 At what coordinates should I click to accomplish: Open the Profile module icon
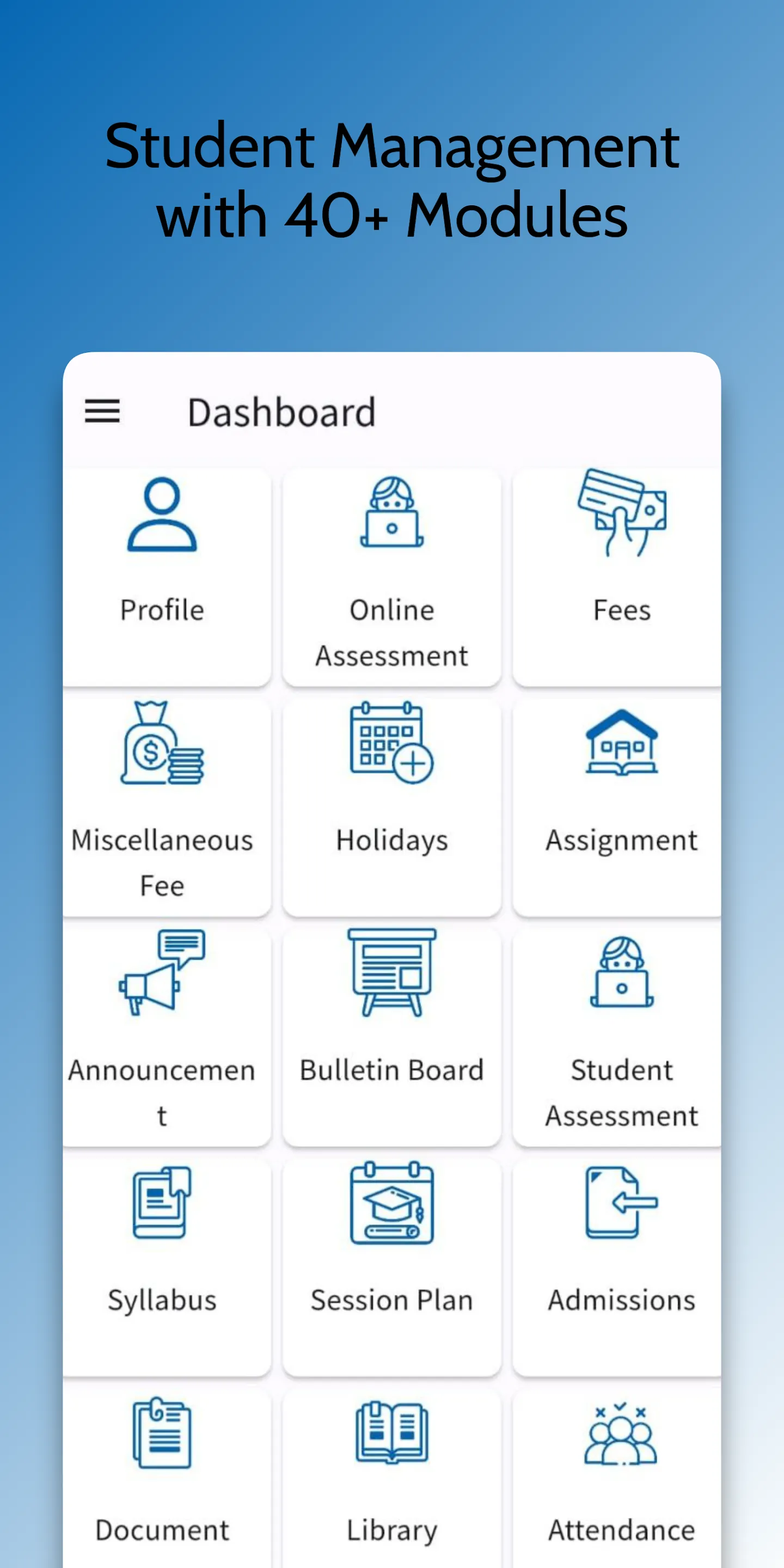(161, 517)
